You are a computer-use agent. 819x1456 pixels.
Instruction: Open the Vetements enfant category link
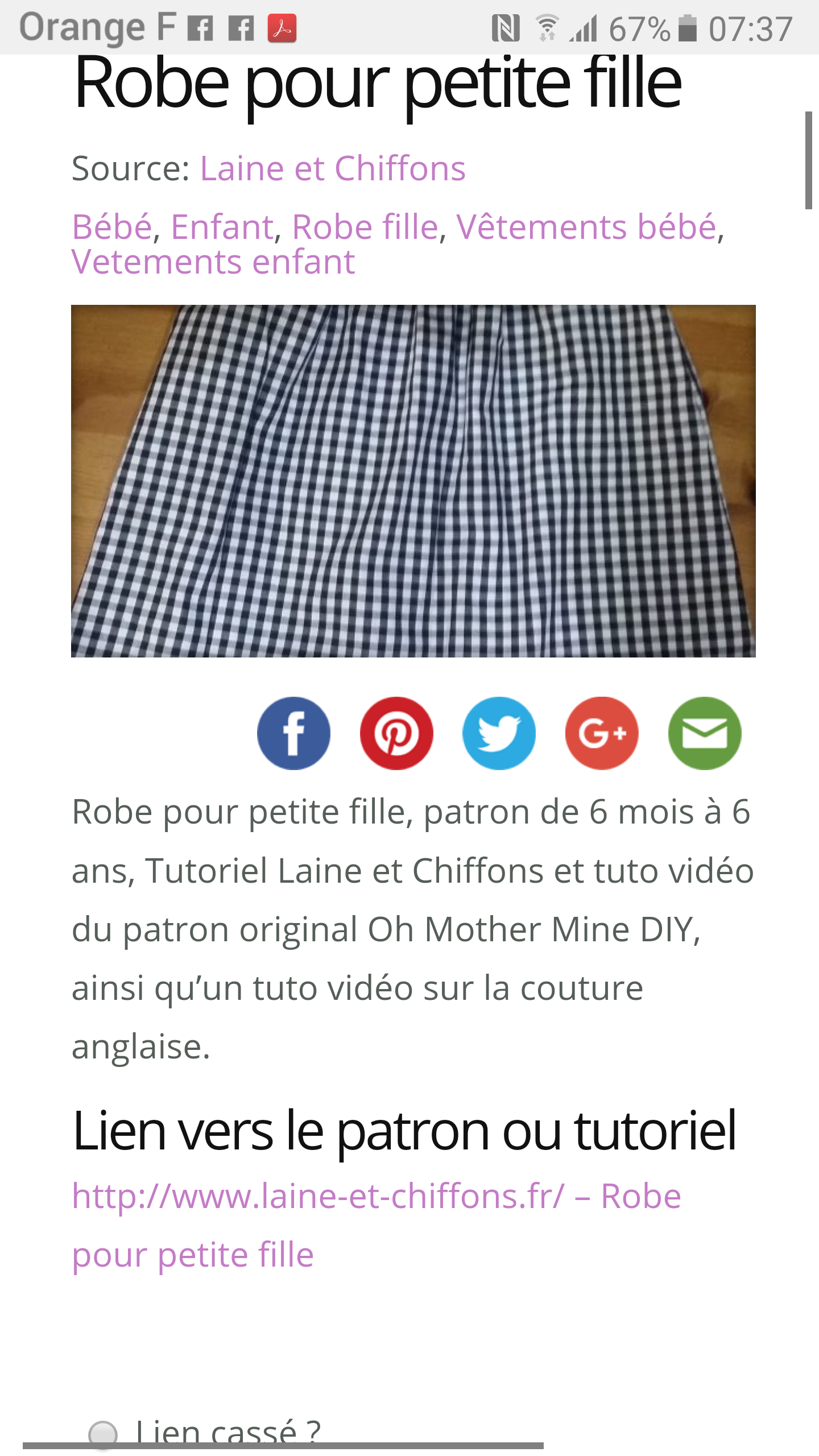click(x=213, y=262)
